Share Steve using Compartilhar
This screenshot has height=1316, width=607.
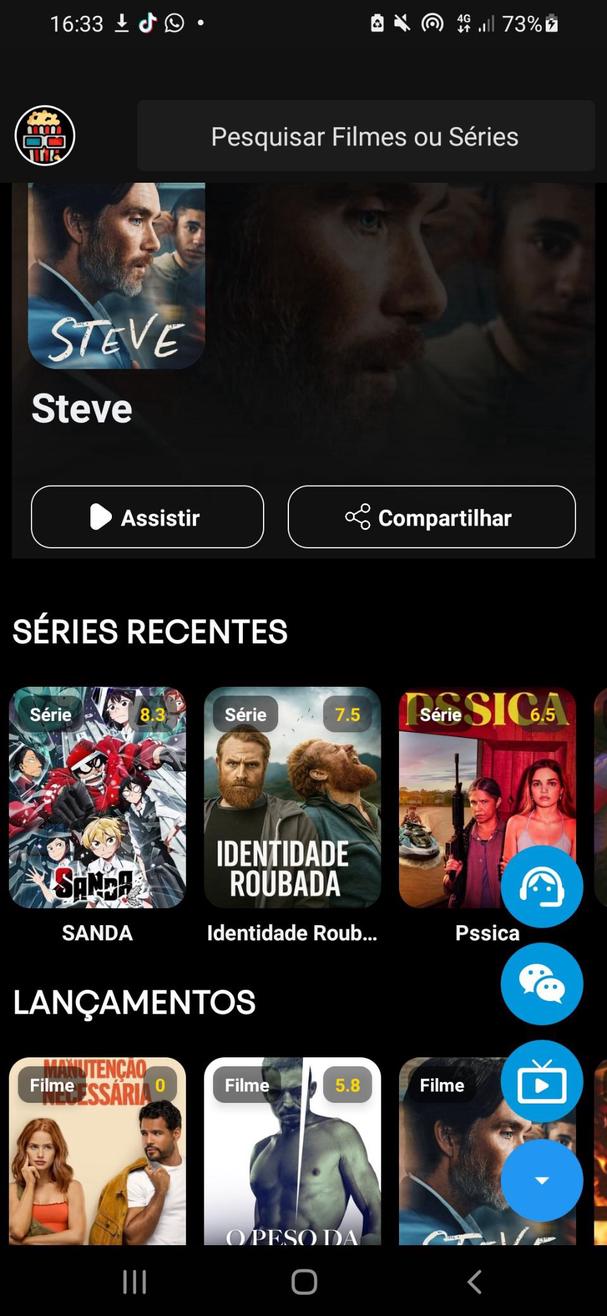(431, 517)
